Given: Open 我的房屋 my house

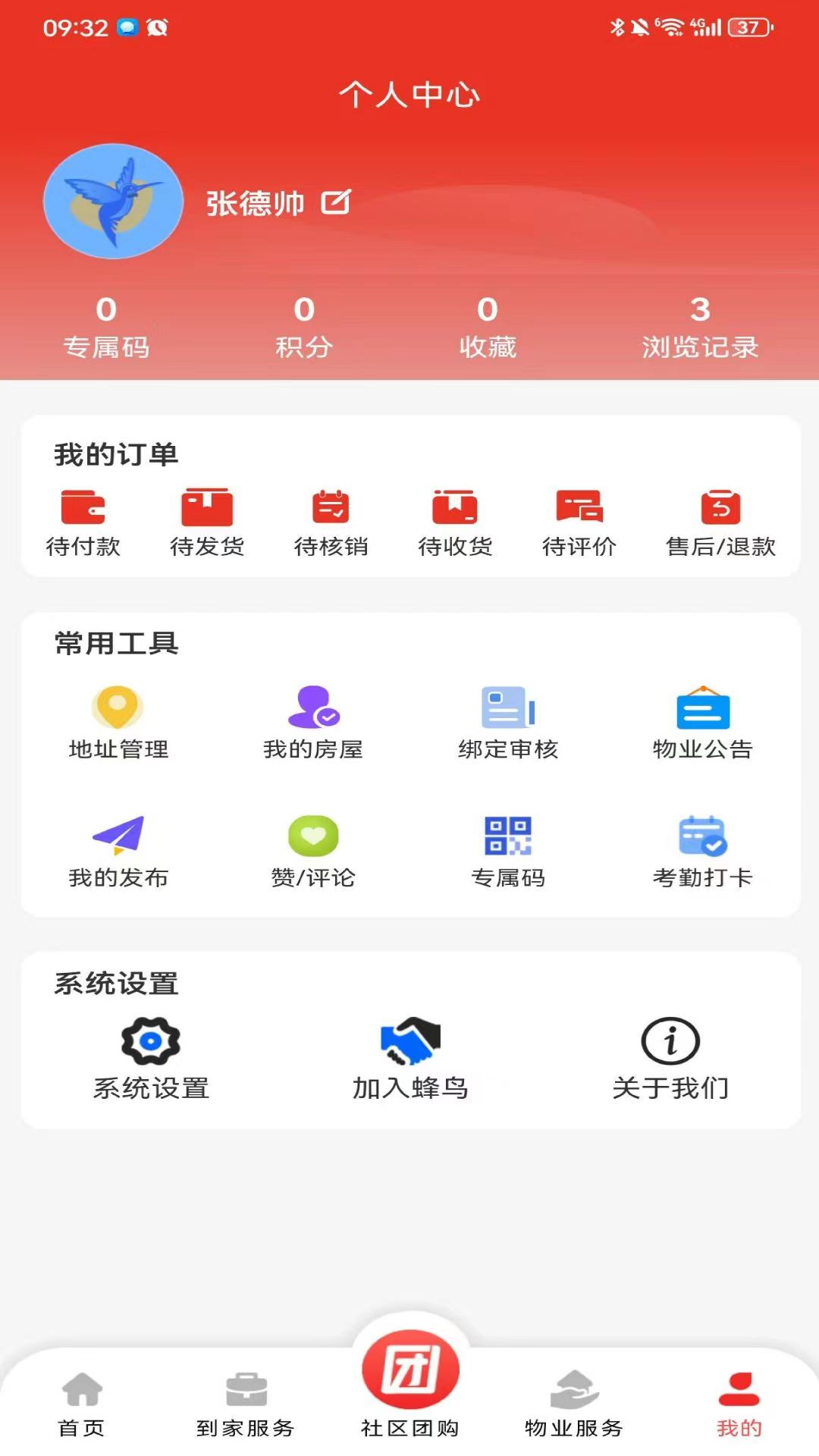Looking at the screenshot, I should pos(313,723).
